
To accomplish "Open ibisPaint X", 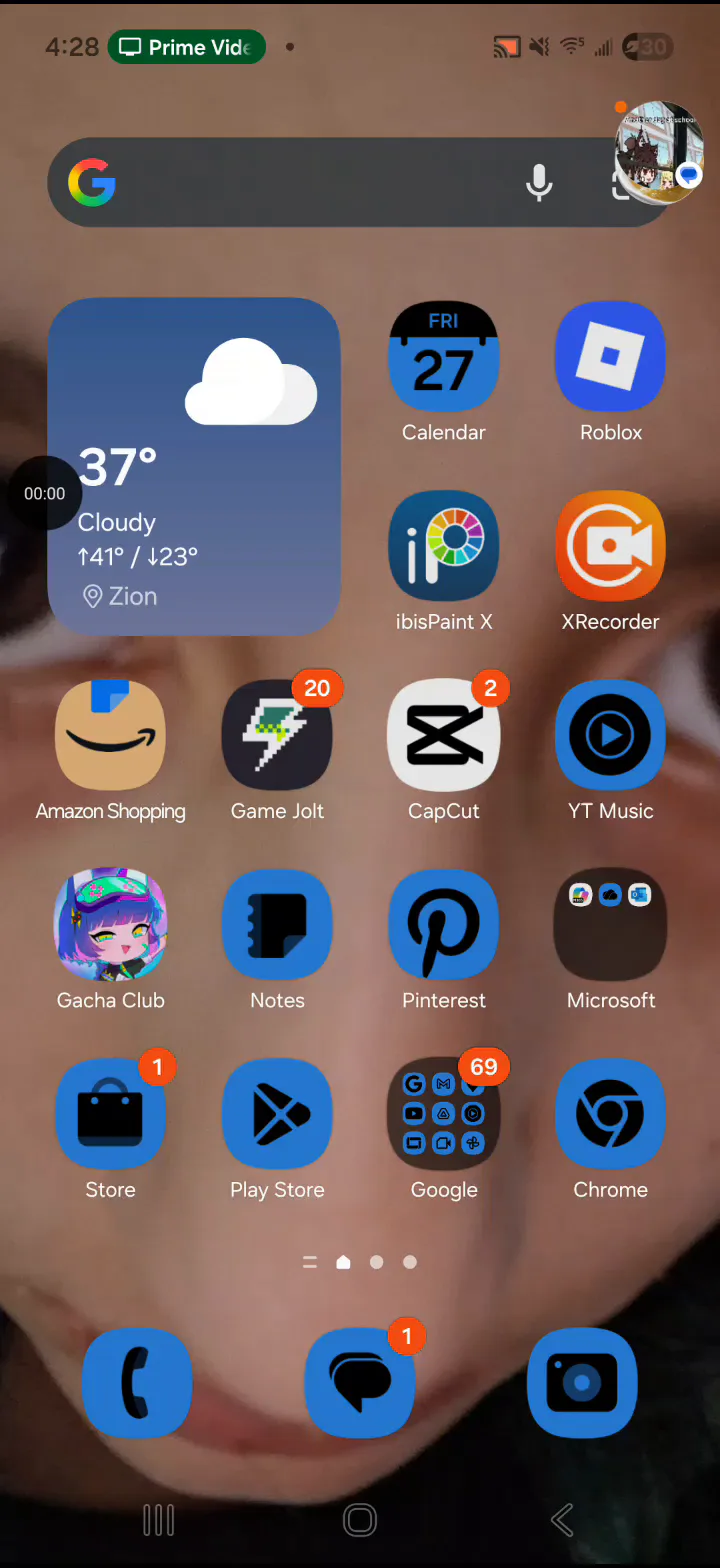I will tap(443, 548).
